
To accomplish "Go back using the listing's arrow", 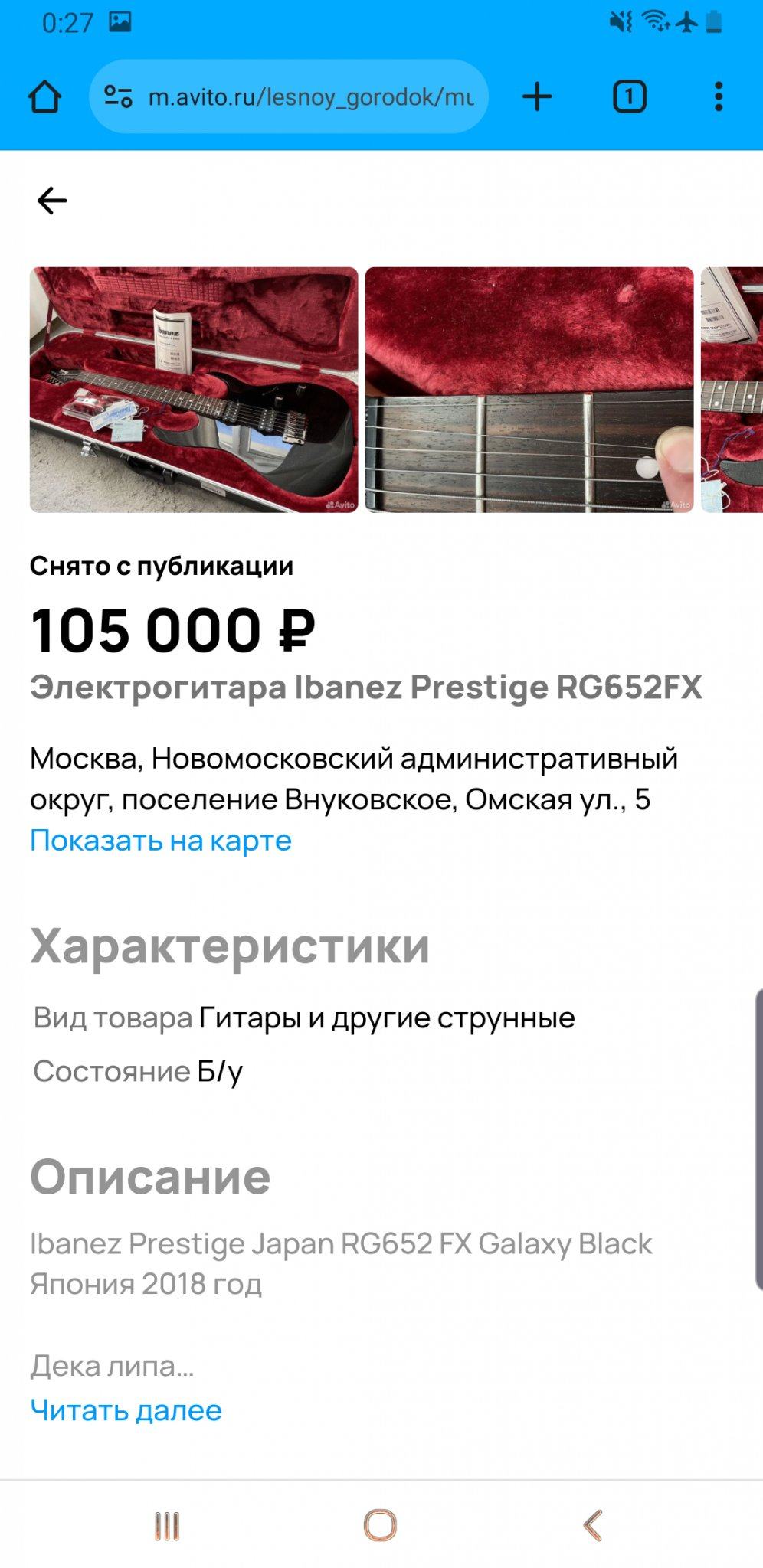I will [52, 201].
